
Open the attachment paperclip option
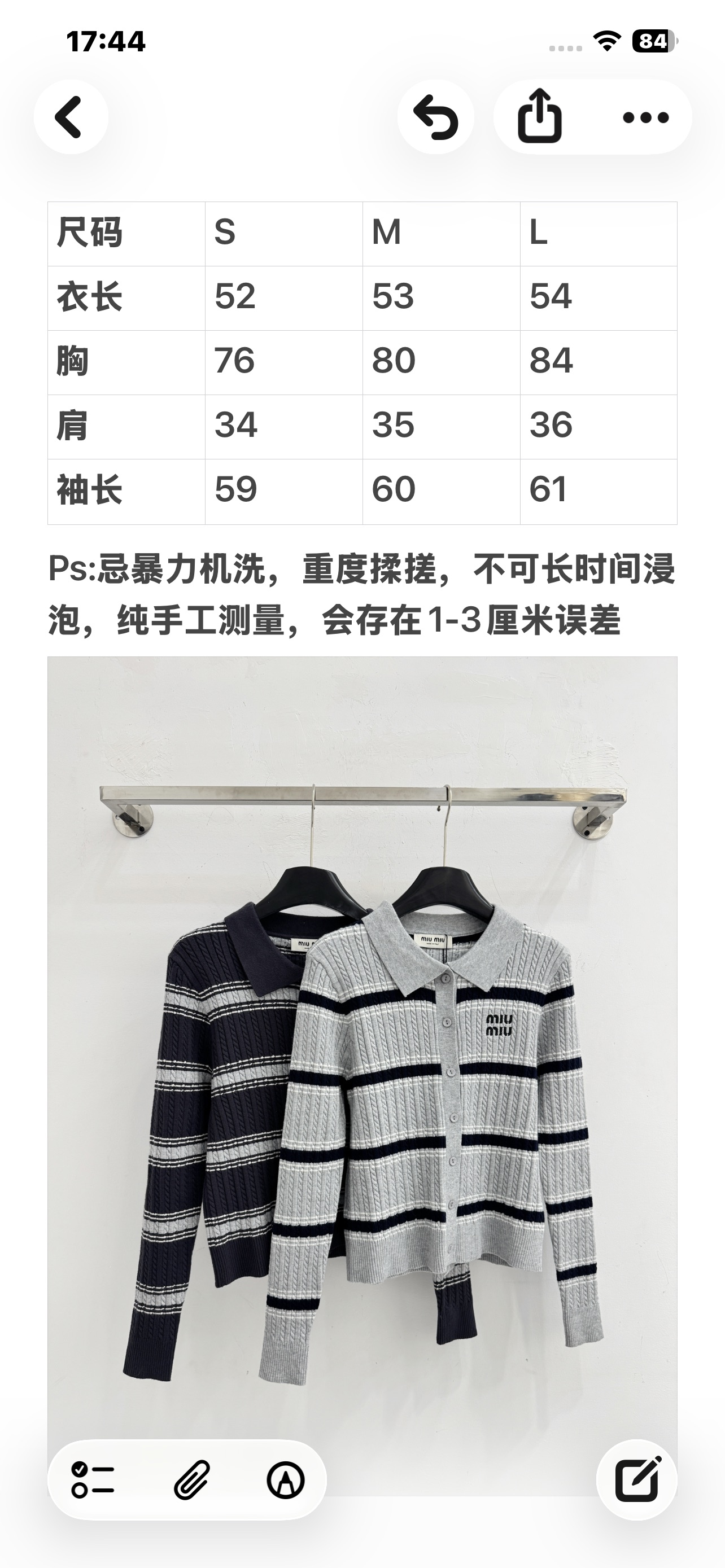[x=192, y=1479]
